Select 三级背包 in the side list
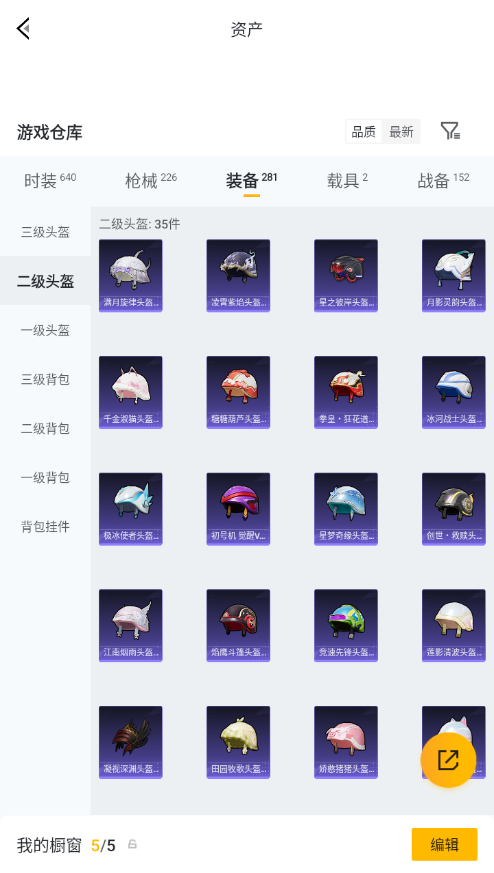The width and height of the screenshot is (494, 873). [x=45, y=379]
